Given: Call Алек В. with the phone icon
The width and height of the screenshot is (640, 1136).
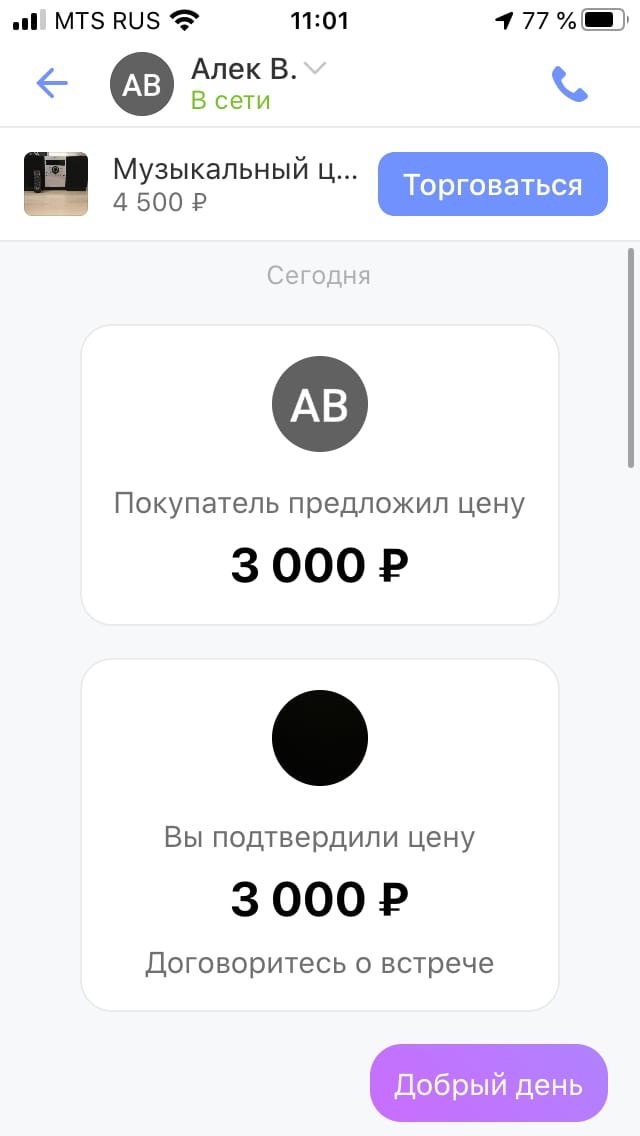Looking at the screenshot, I should 569,84.
